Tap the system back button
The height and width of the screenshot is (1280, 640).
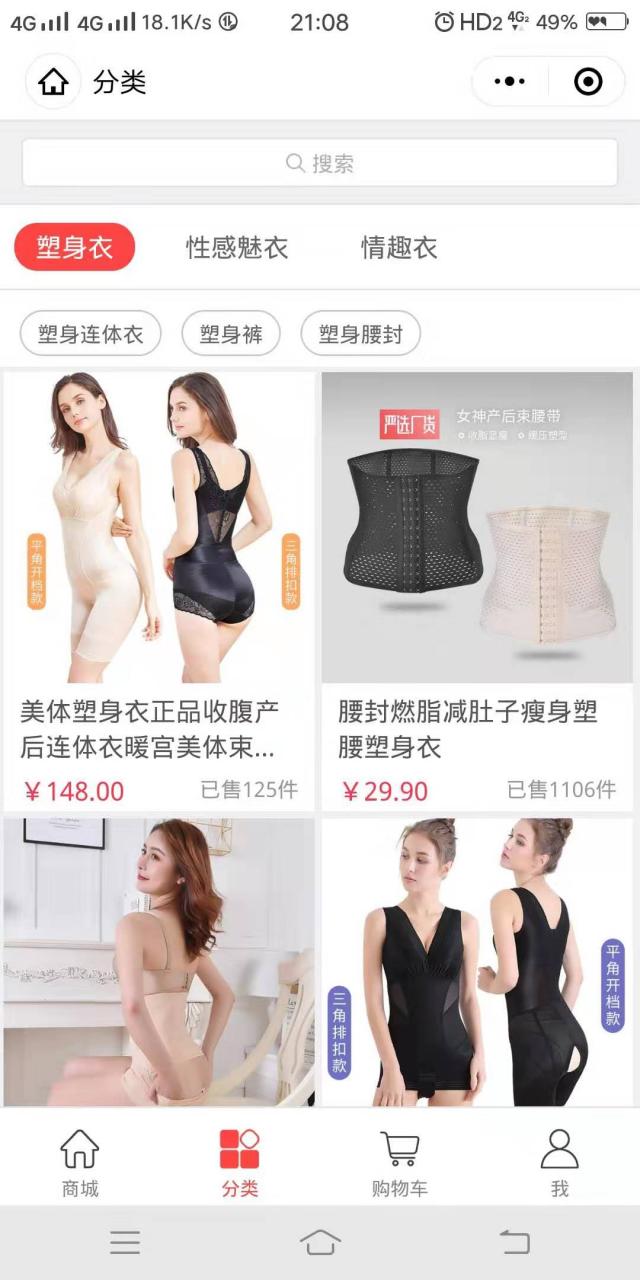point(514,1242)
